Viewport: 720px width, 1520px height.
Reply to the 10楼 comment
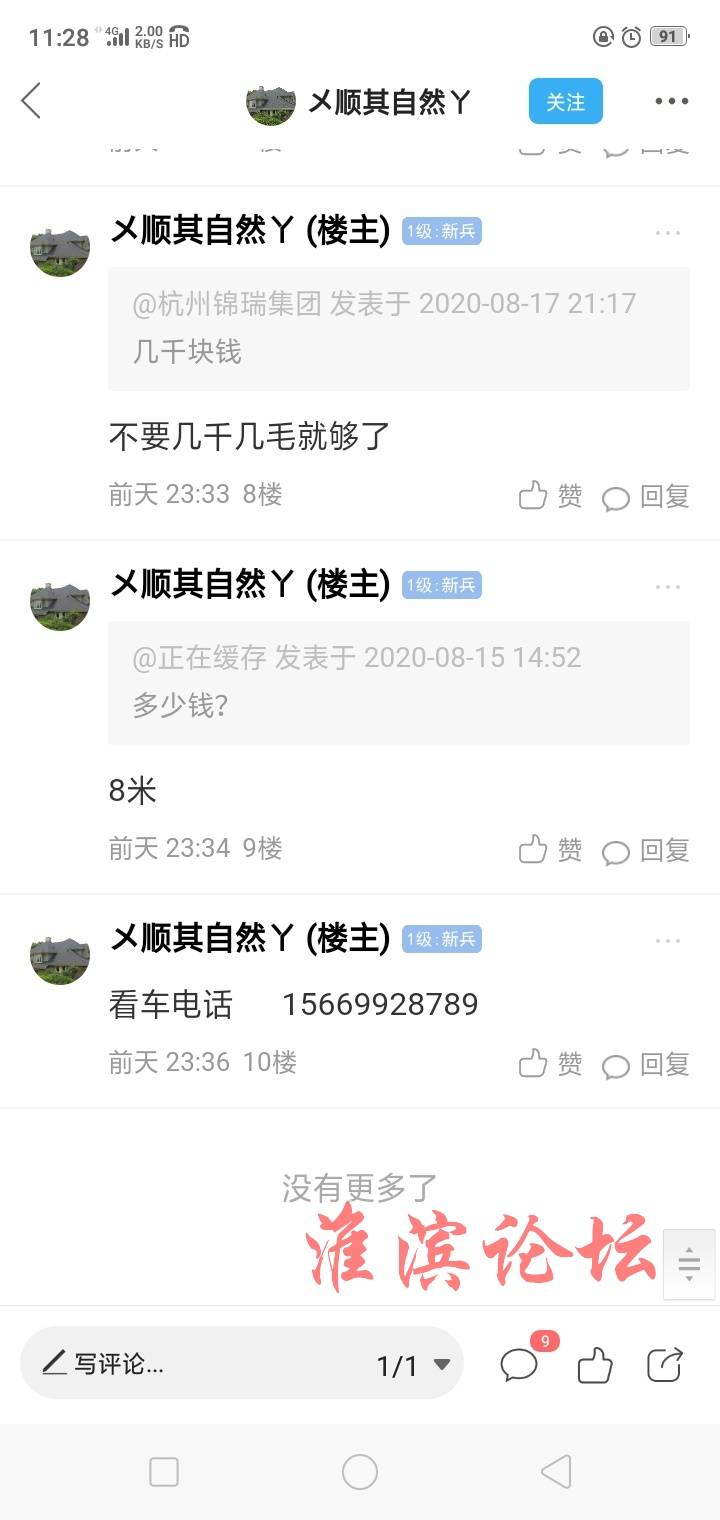click(645, 1064)
